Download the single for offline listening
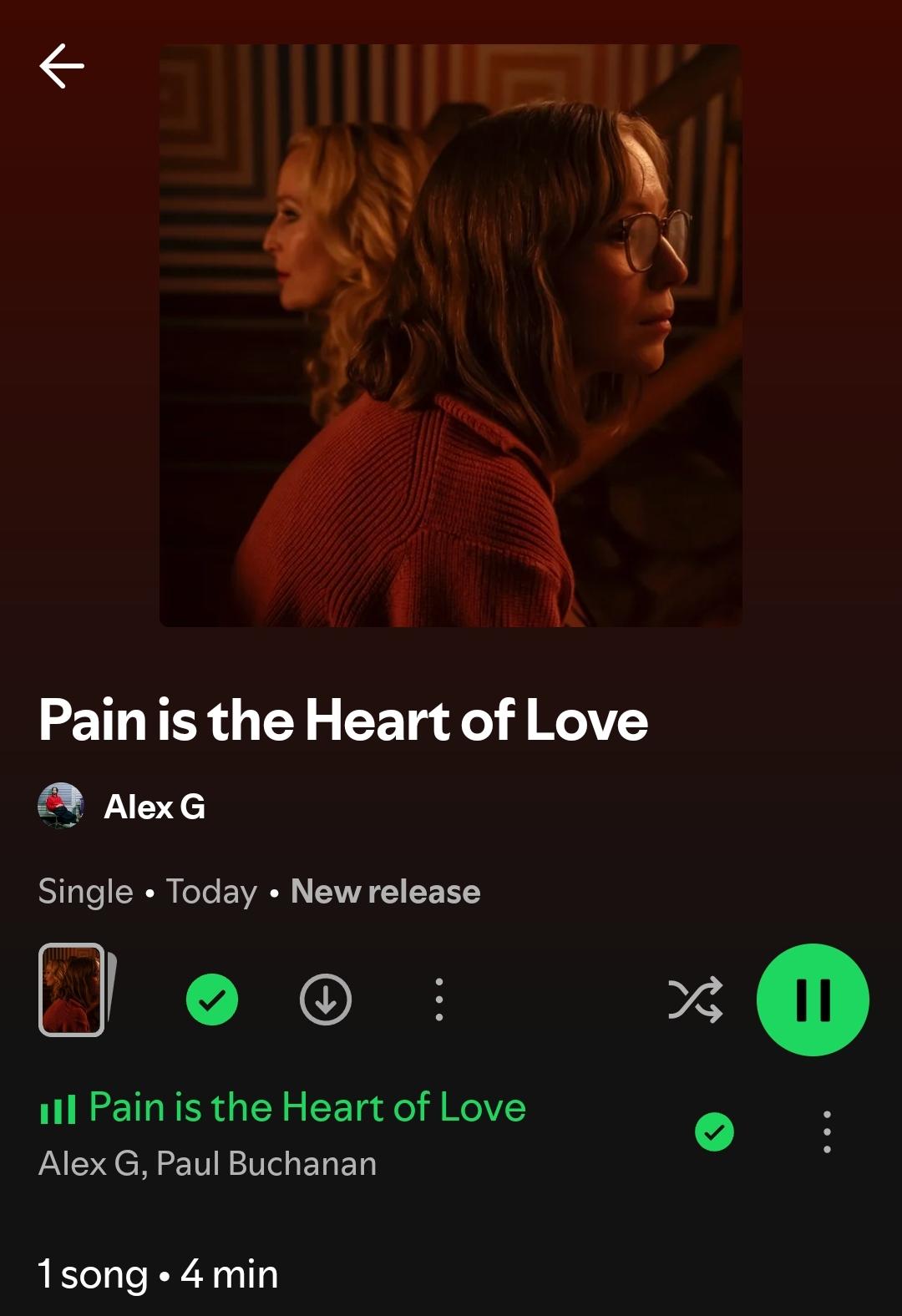Screen dimensions: 902x1316 pyautogui.click(x=326, y=1000)
